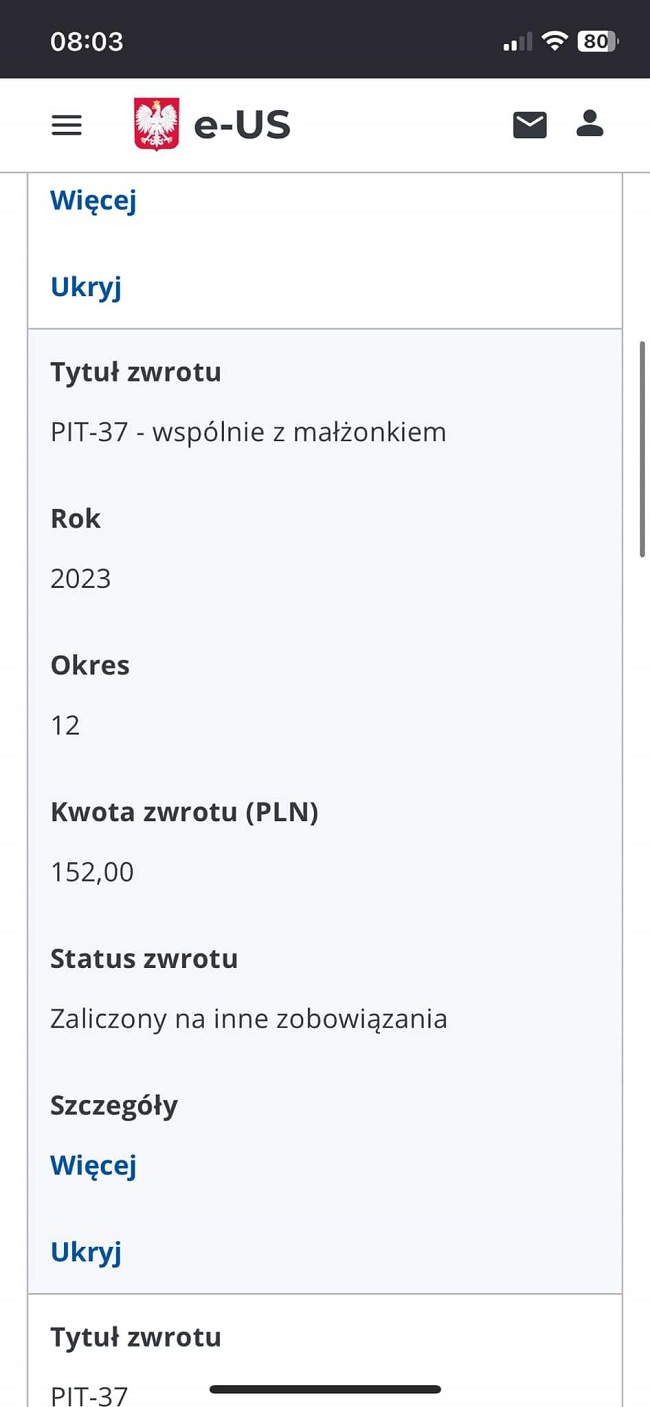Tap Ukryj below the PIT-37 wspólnie details
The width and height of the screenshot is (650, 1407).
86,1252
